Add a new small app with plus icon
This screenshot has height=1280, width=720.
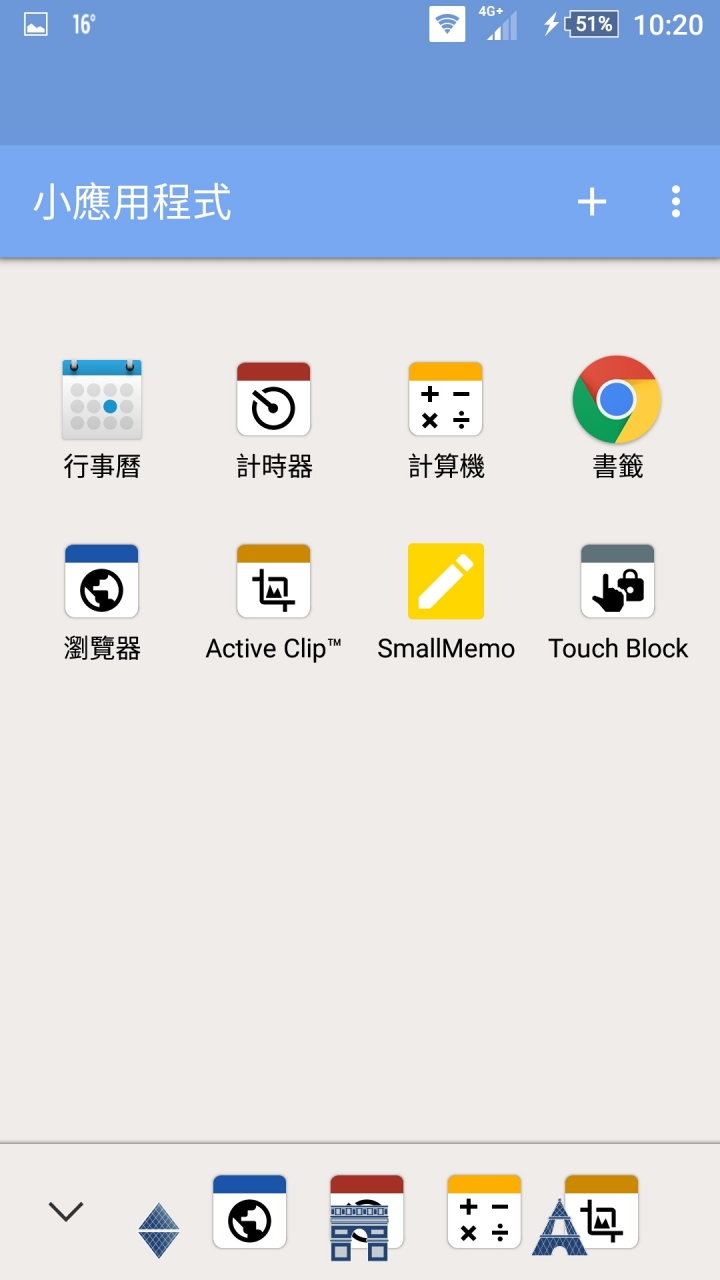592,202
